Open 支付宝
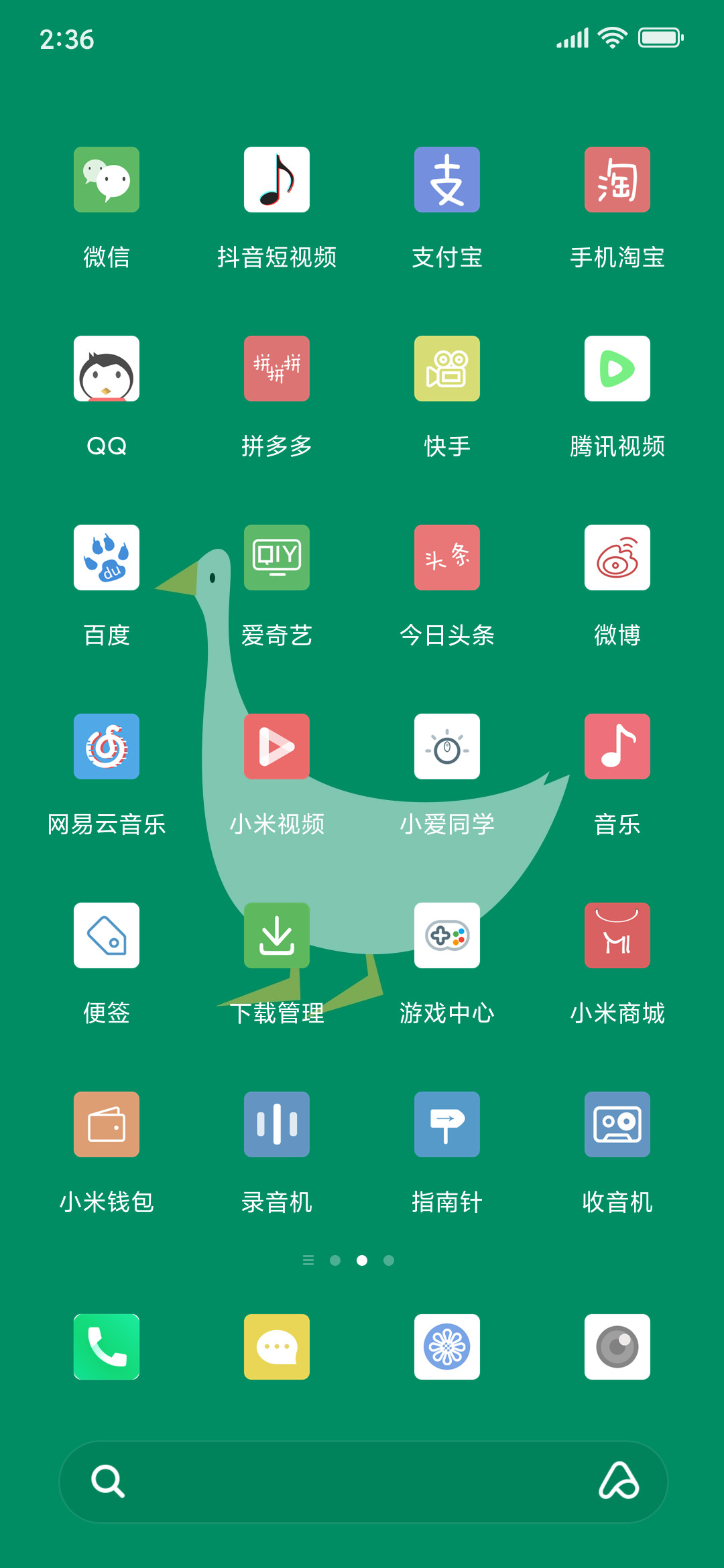724x1568 pixels. tap(447, 180)
